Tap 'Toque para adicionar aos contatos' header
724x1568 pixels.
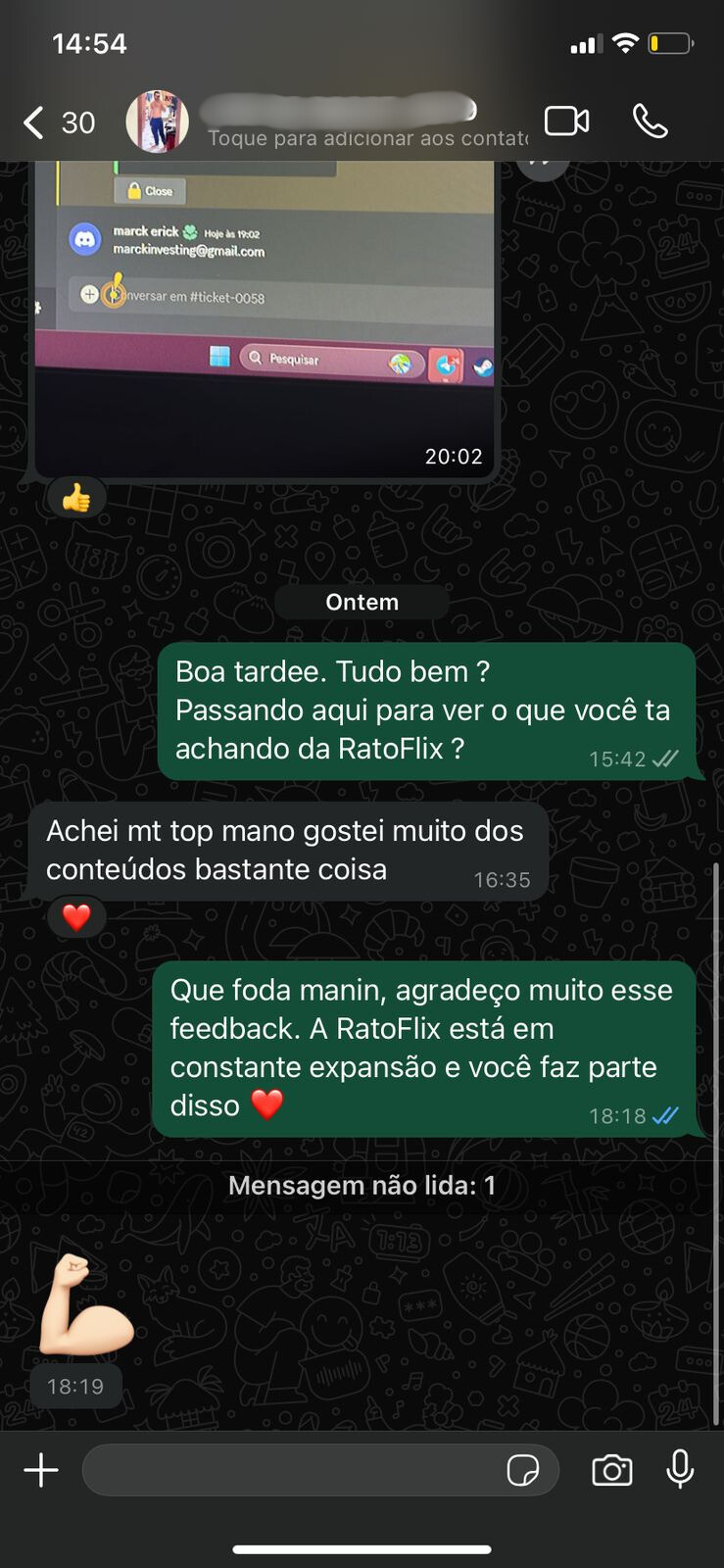point(367,137)
